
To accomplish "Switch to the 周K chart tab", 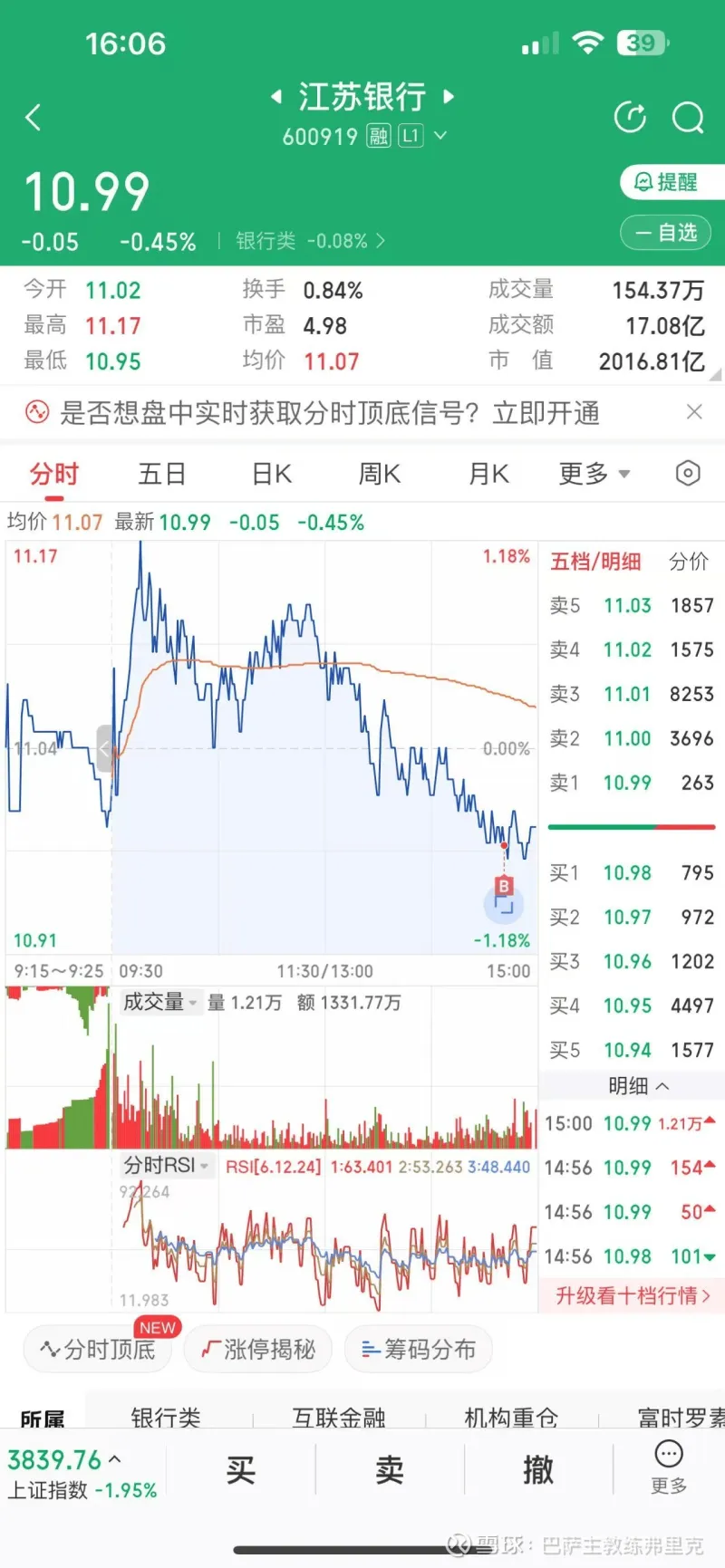I will (380, 474).
